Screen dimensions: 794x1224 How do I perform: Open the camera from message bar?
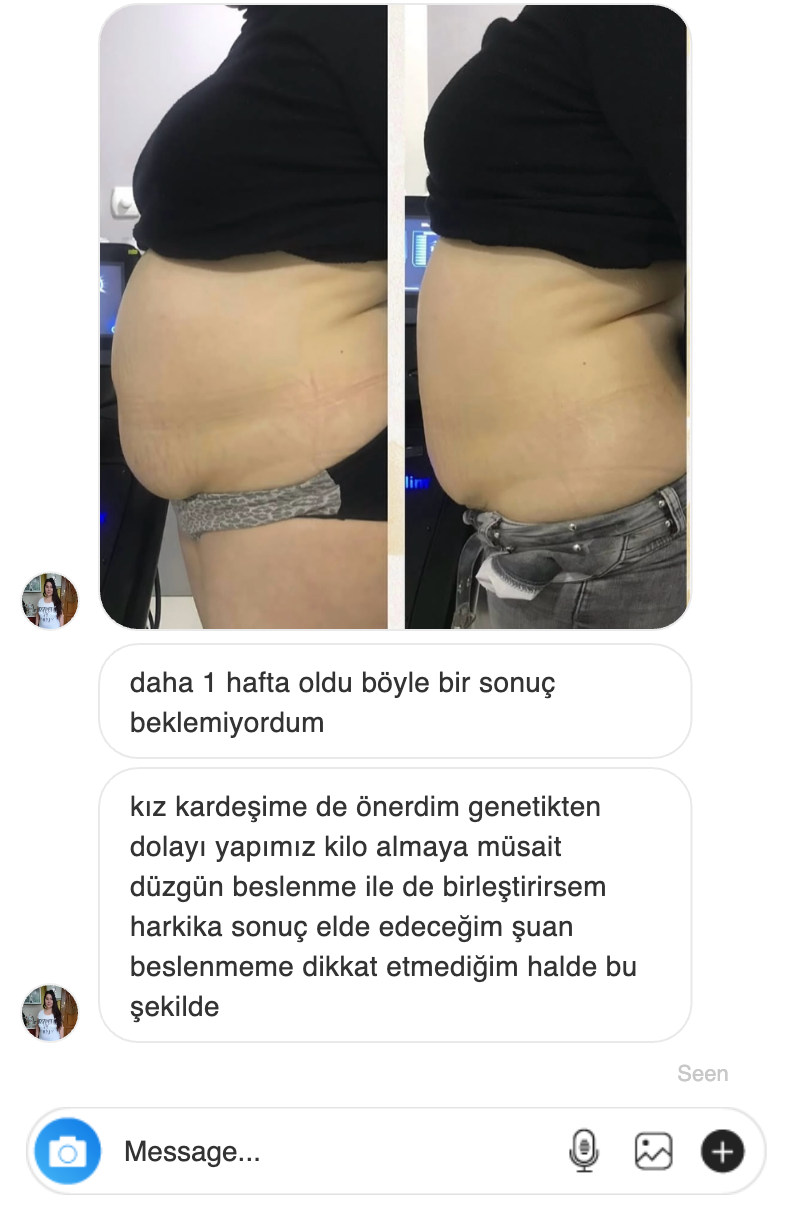tap(68, 1152)
